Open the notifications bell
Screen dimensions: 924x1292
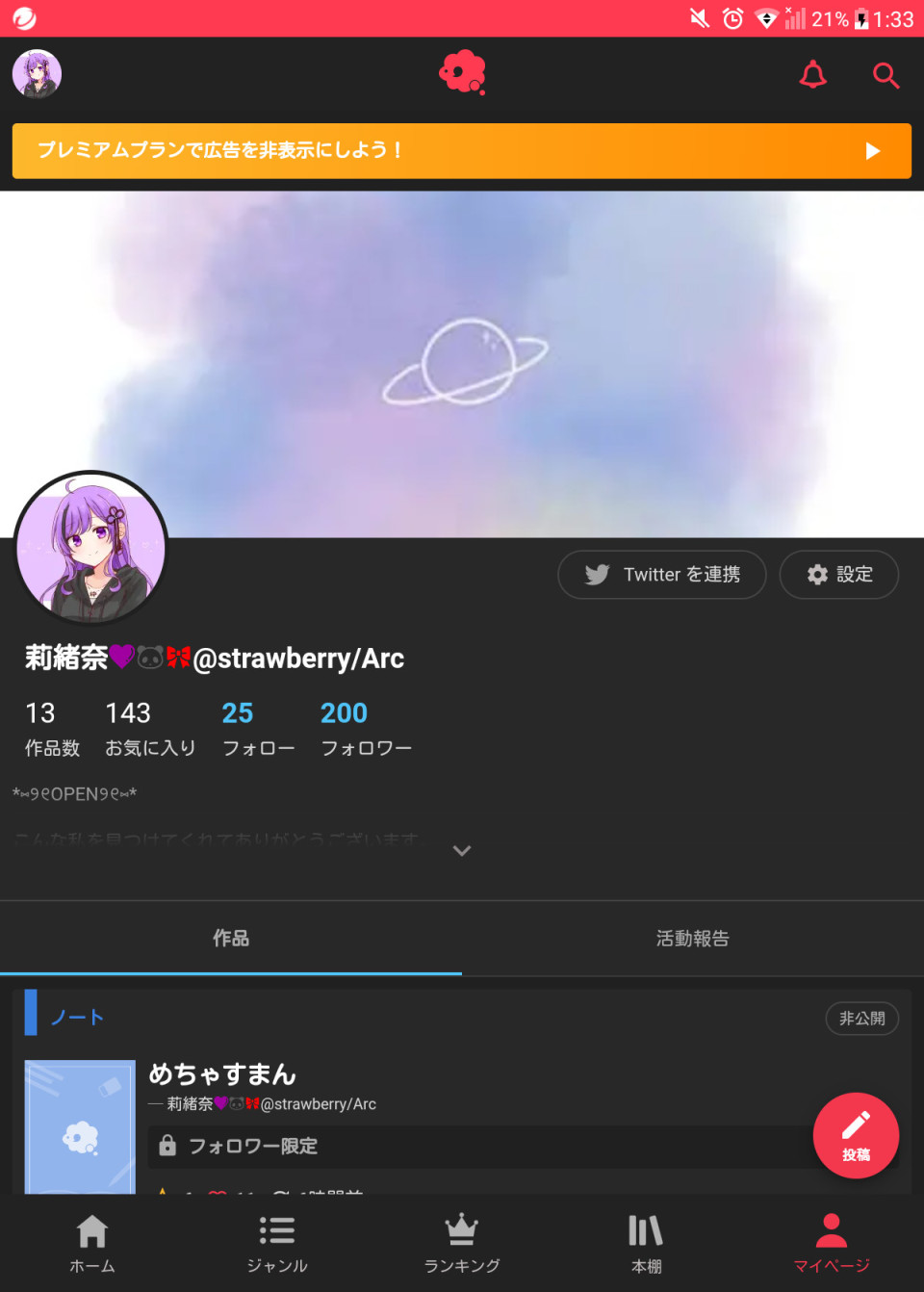pyautogui.click(x=813, y=75)
